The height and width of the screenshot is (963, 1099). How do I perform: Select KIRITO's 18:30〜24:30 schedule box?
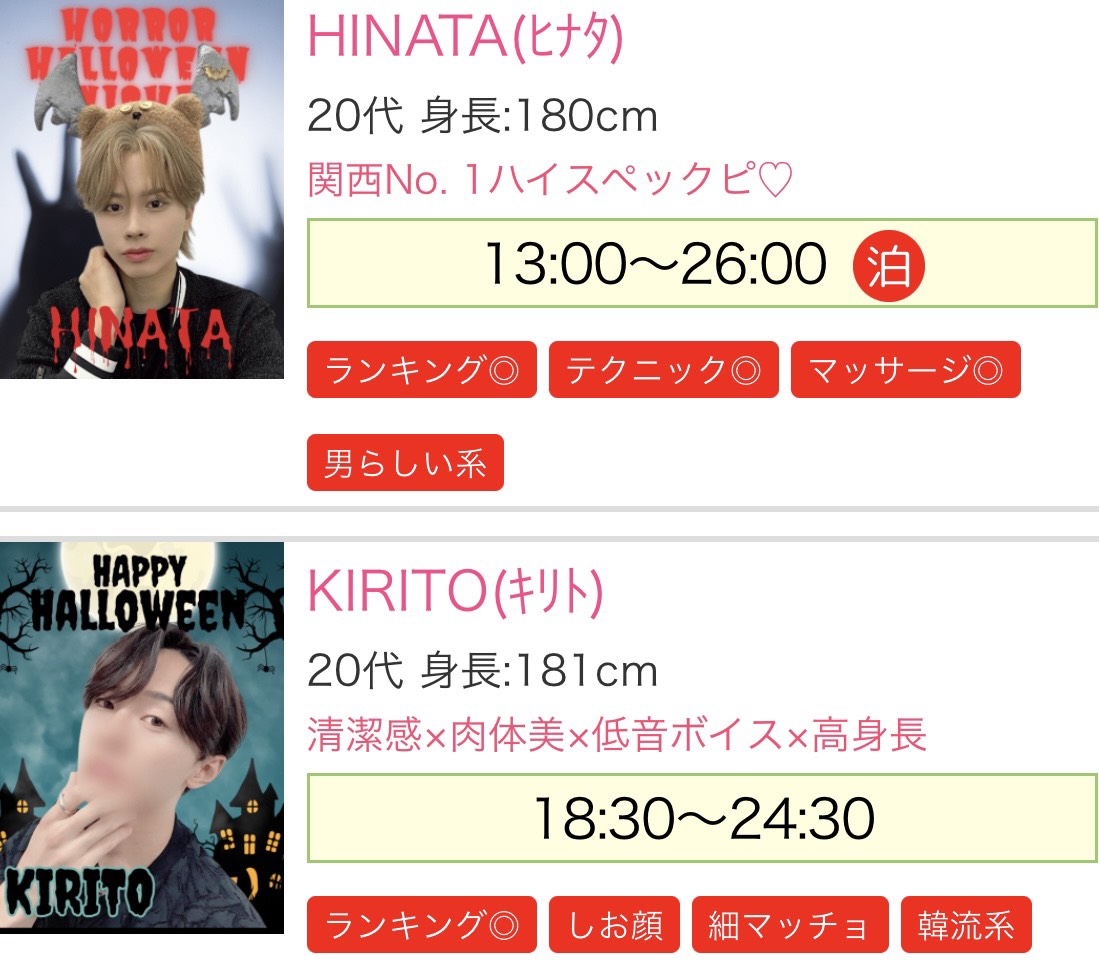point(700,818)
